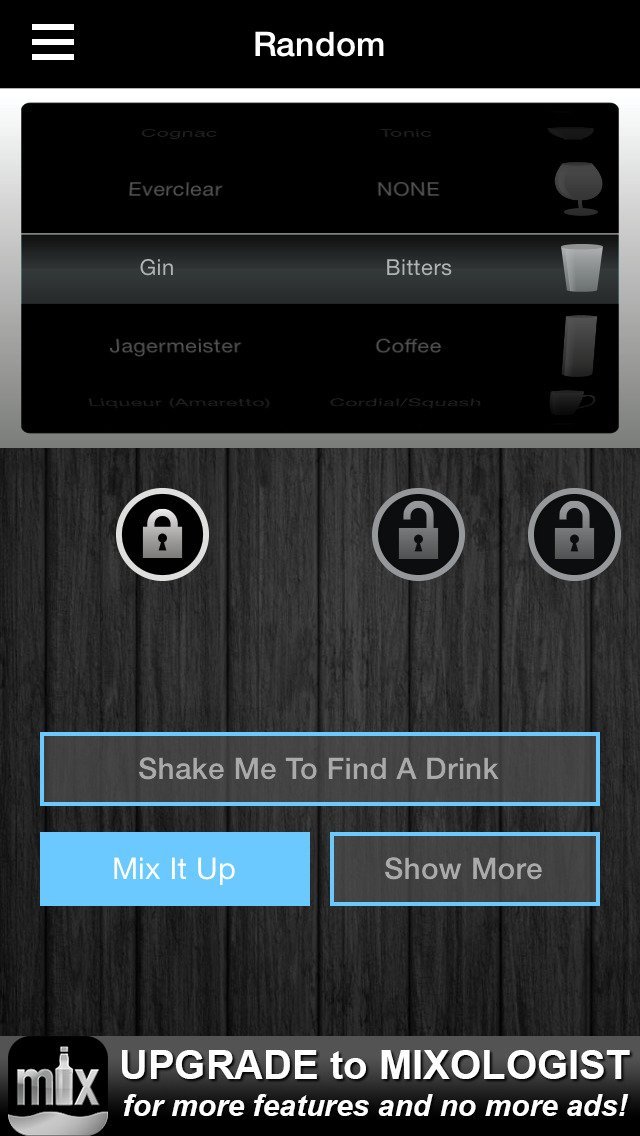Tap Shake Me To Find A Drink
640x1136 pixels.
tap(319, 769)
